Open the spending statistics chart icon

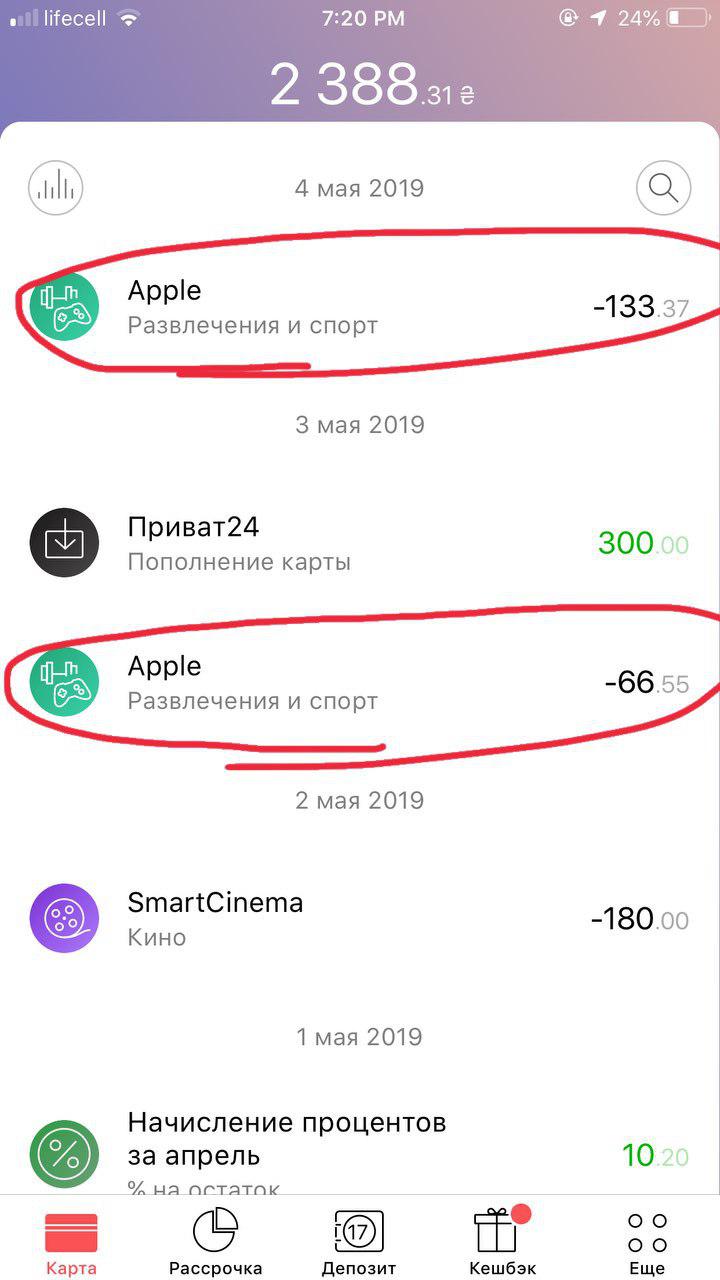point(56,187)
